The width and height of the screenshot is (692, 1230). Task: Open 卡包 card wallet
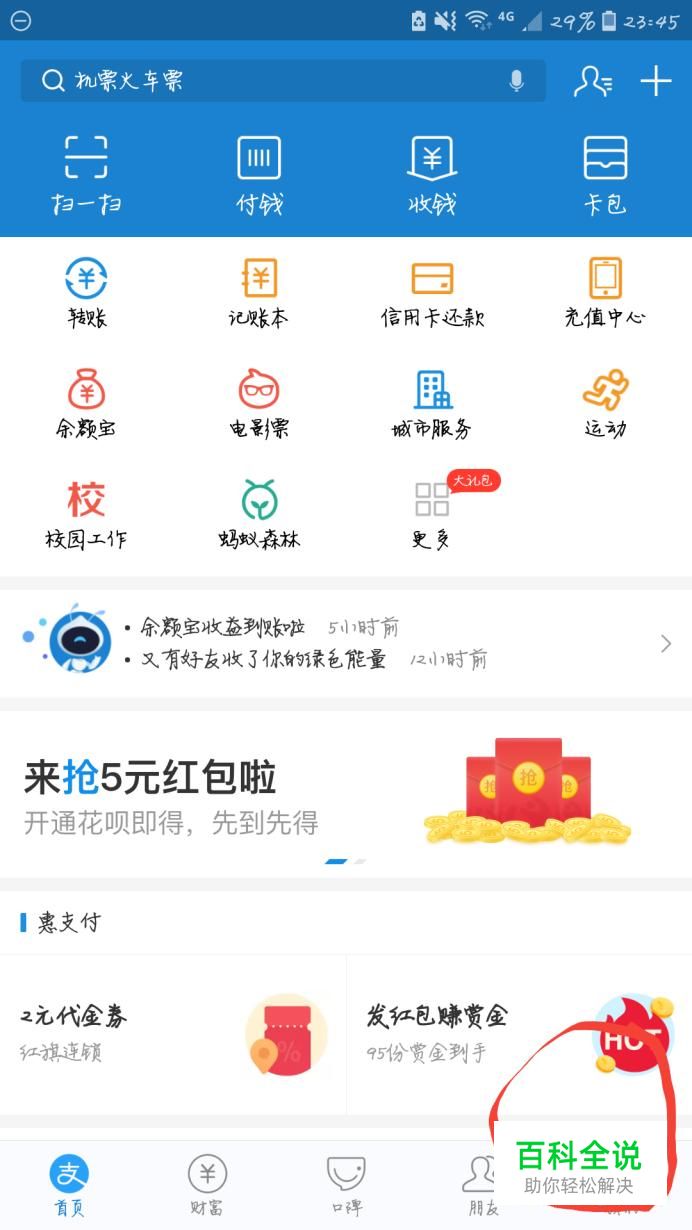[x=605, y=175]
